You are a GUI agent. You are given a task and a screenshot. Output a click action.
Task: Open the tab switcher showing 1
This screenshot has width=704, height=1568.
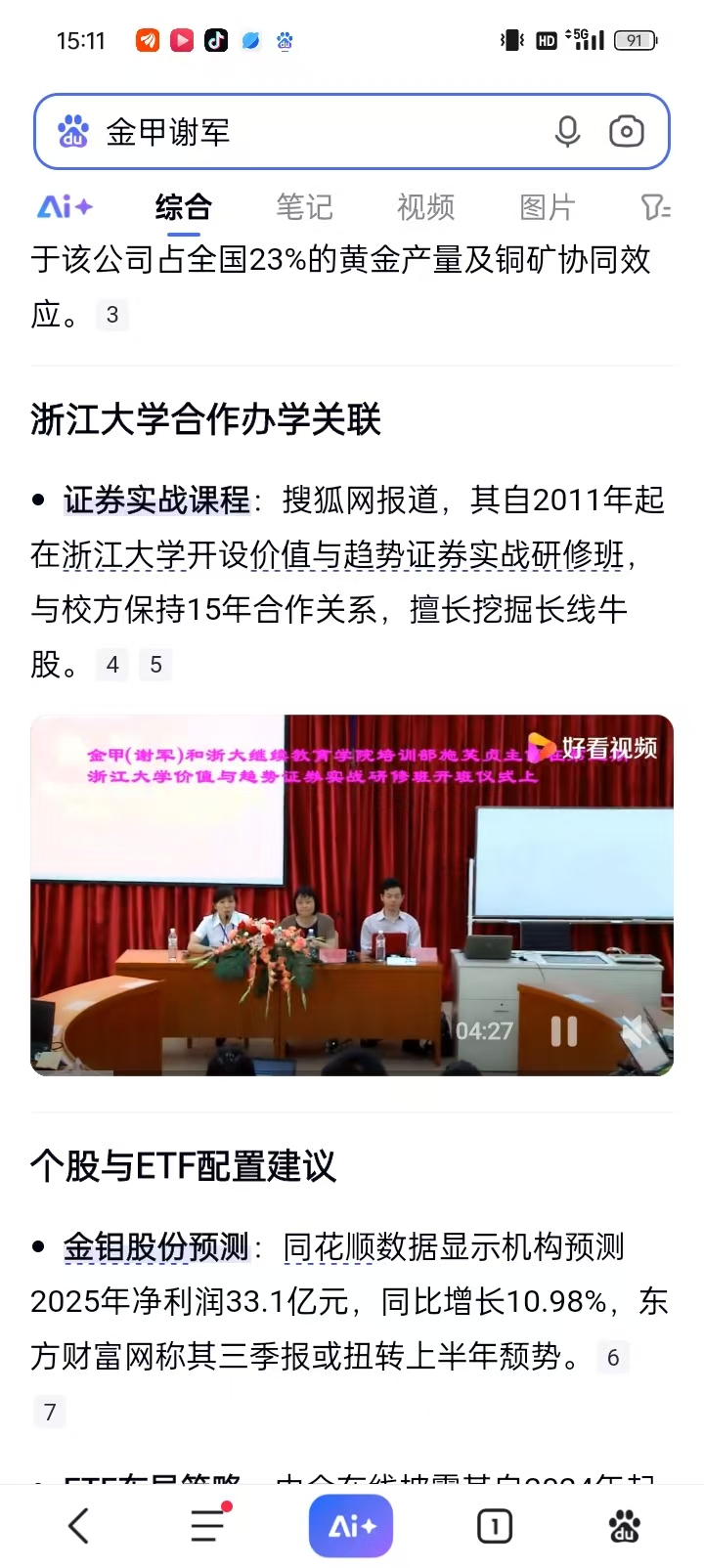495,1526
